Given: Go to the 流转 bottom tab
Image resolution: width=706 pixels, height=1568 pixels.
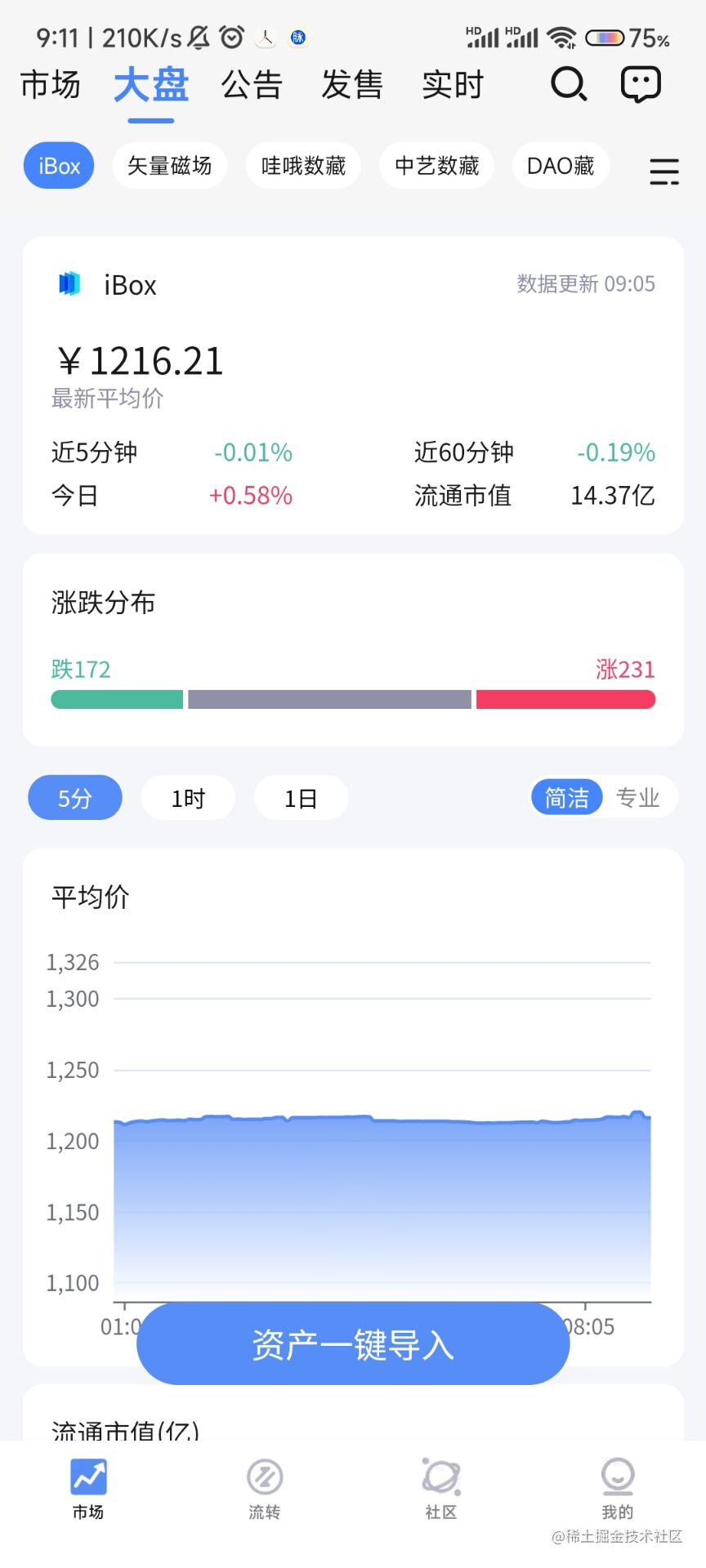Looking at the screenshot, I should pyautogui.click(x=265, y=1489).
